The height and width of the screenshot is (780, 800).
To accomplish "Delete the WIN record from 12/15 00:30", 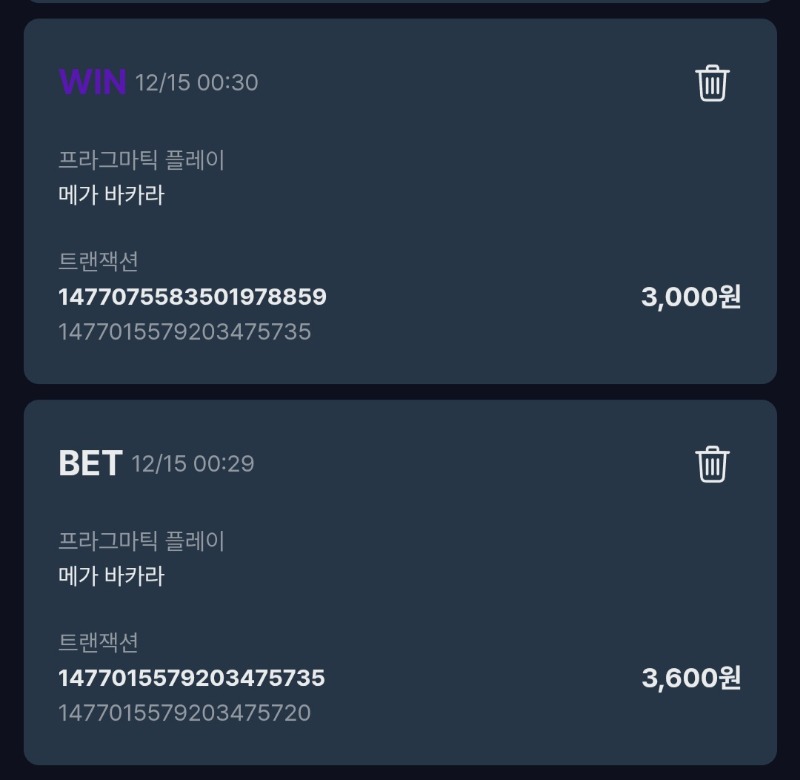I will tap(712, 83).
